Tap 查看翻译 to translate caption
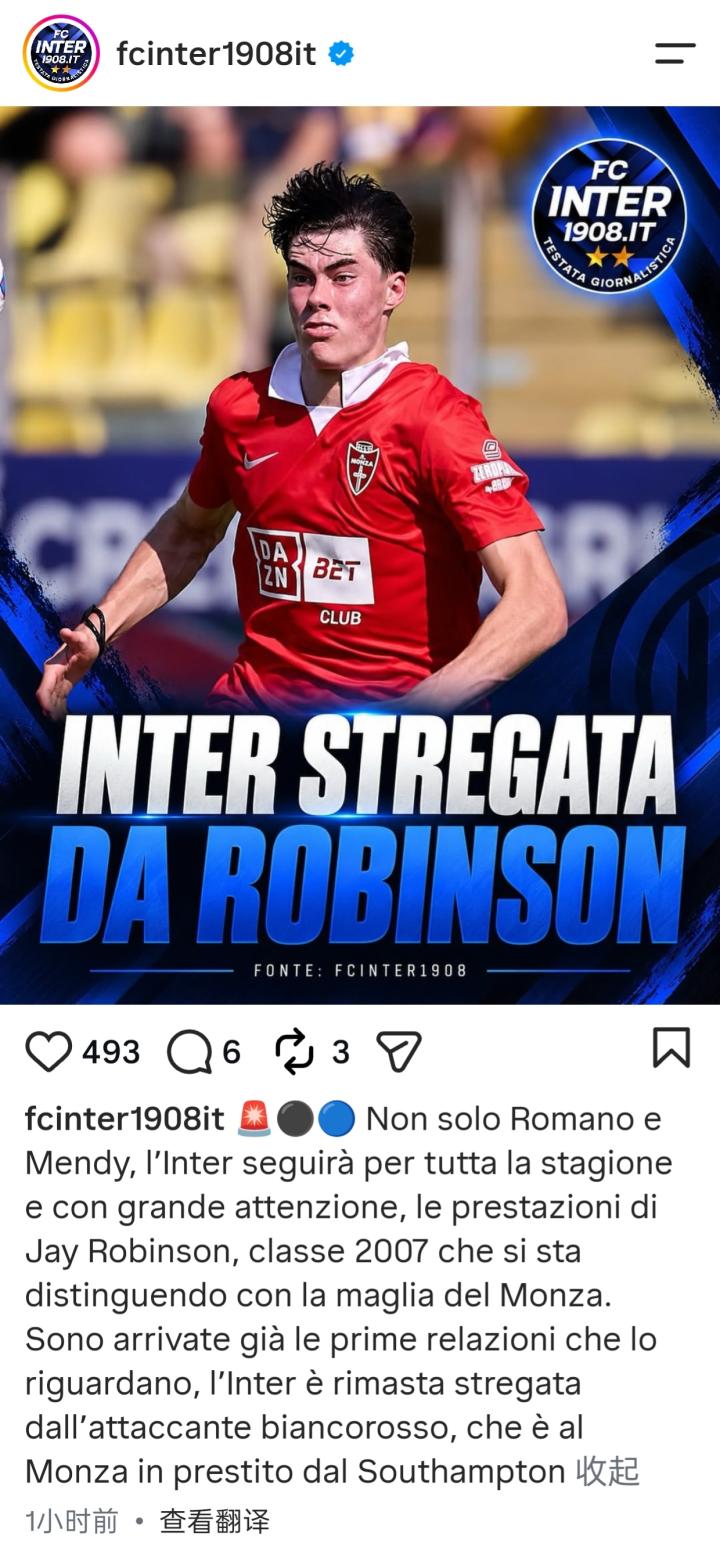This screenshot has height=1543, width=720. click(215, 1521)
